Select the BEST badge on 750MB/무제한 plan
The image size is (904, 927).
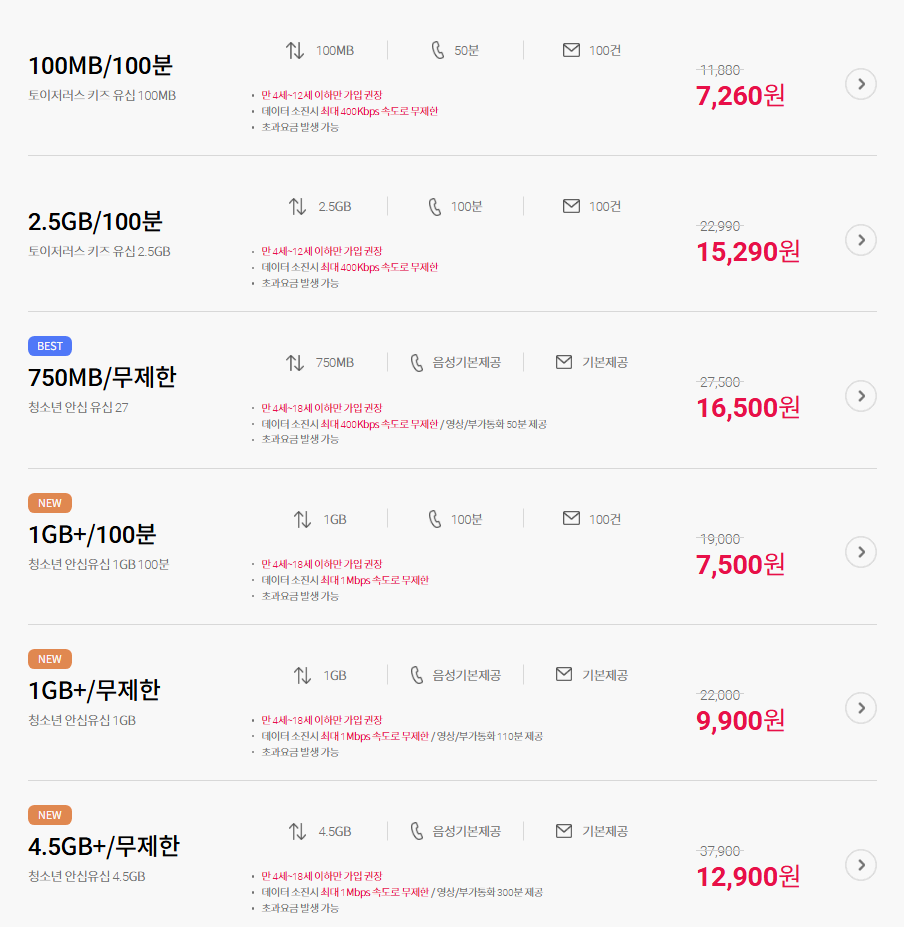(49, 345)
